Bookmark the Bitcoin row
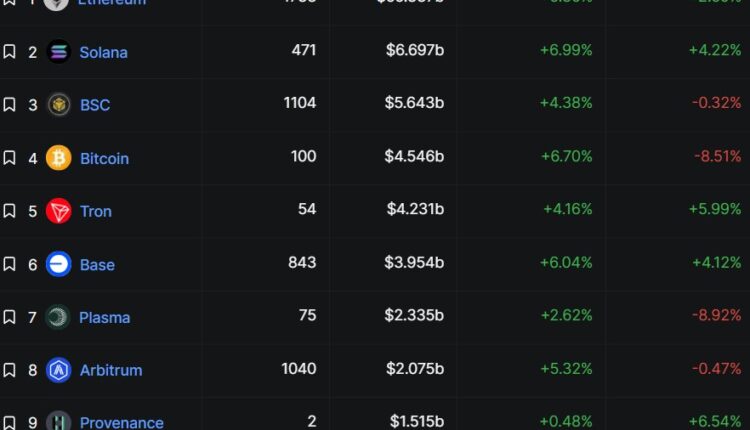The width and height of the screenshot is (750, 430). click(x=9, y=158)
